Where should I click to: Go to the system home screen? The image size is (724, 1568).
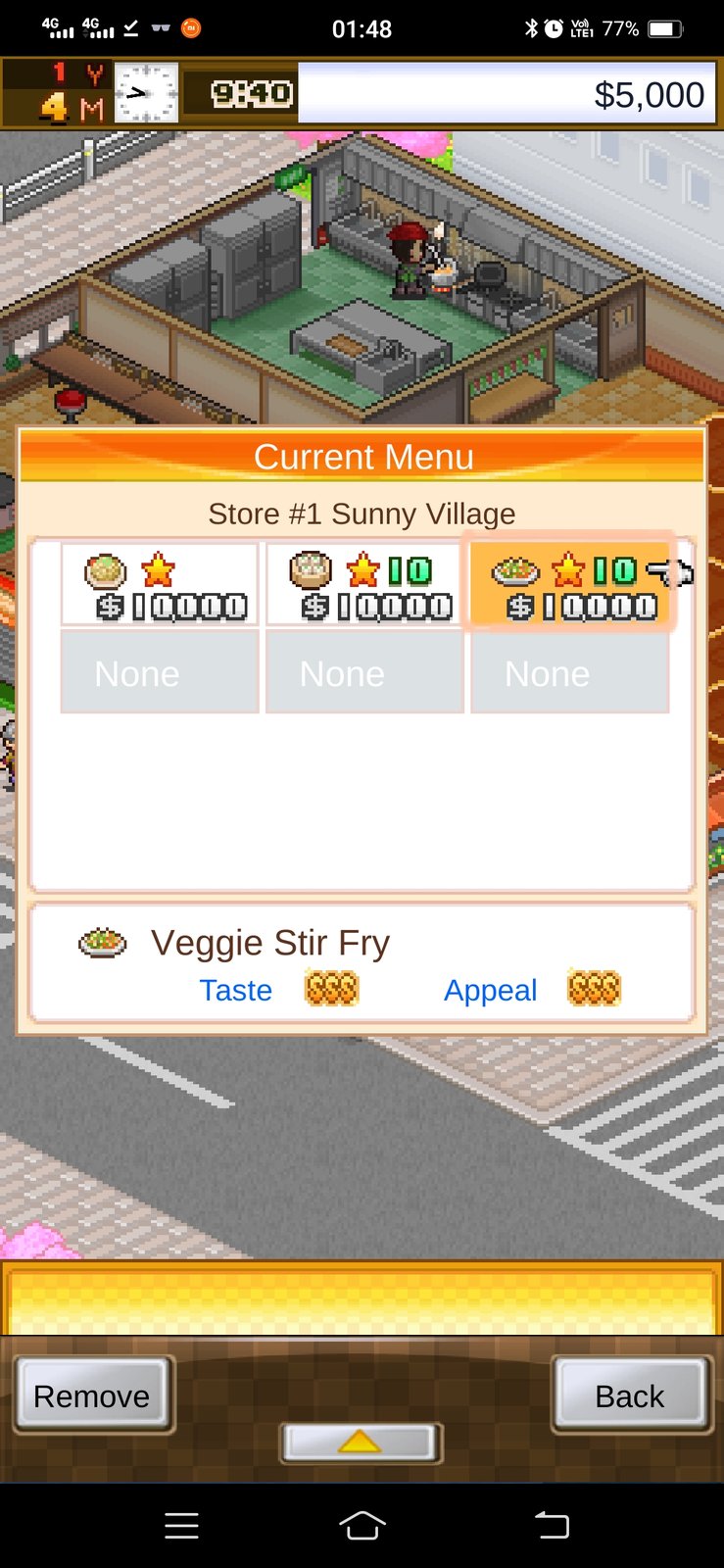(362, 1525)
